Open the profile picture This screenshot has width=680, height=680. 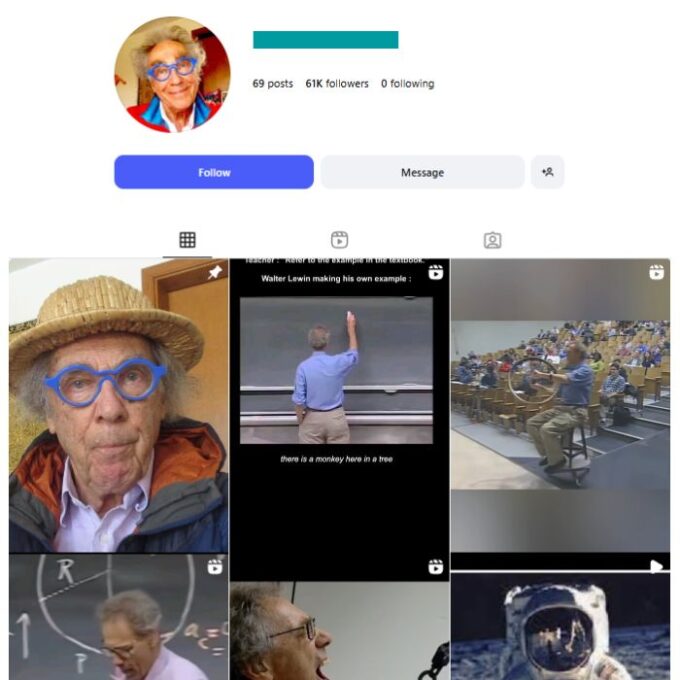pyautogui.click(x=172, y=75)
